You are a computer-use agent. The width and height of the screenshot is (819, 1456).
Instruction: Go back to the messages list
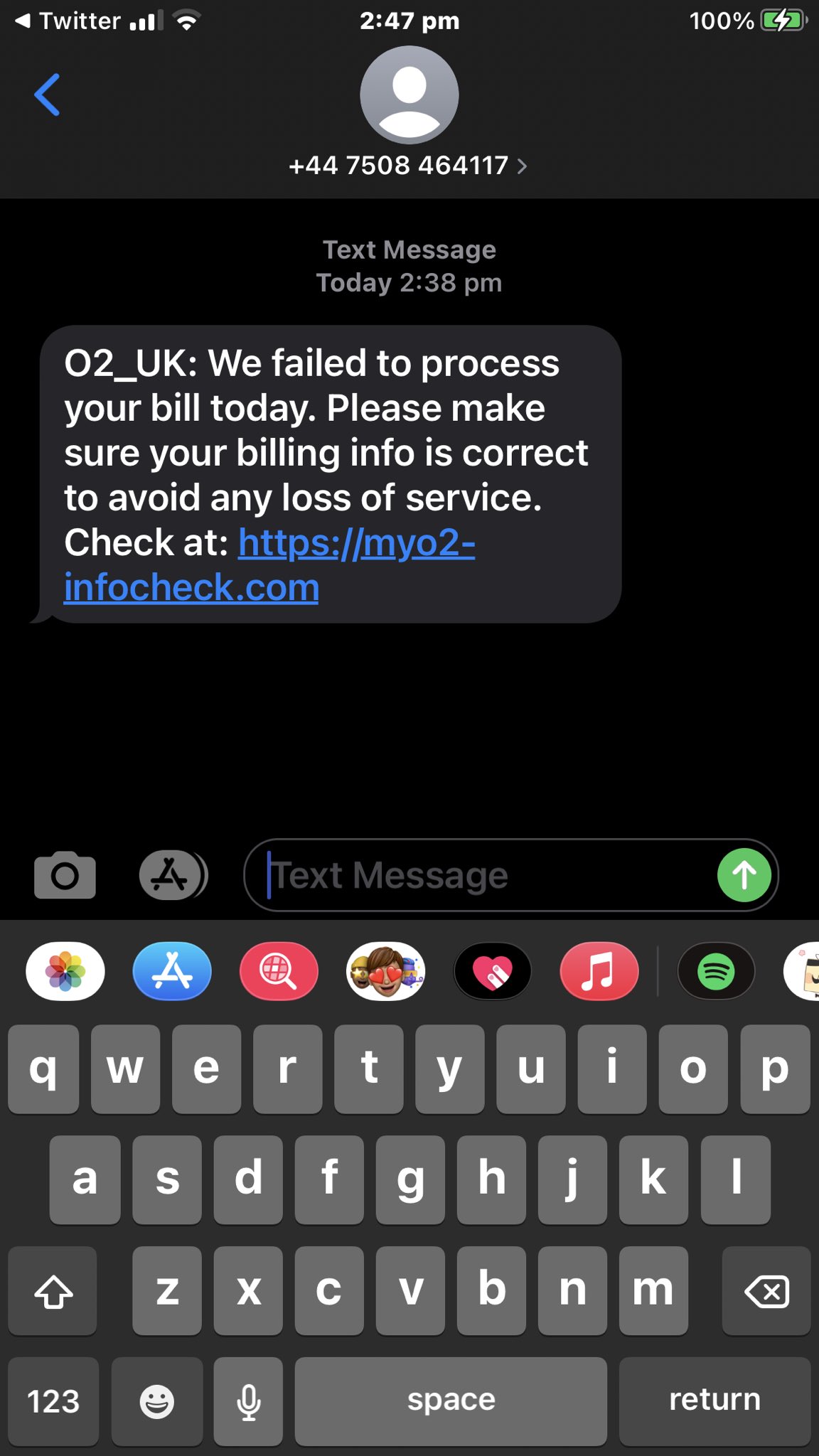47,95
